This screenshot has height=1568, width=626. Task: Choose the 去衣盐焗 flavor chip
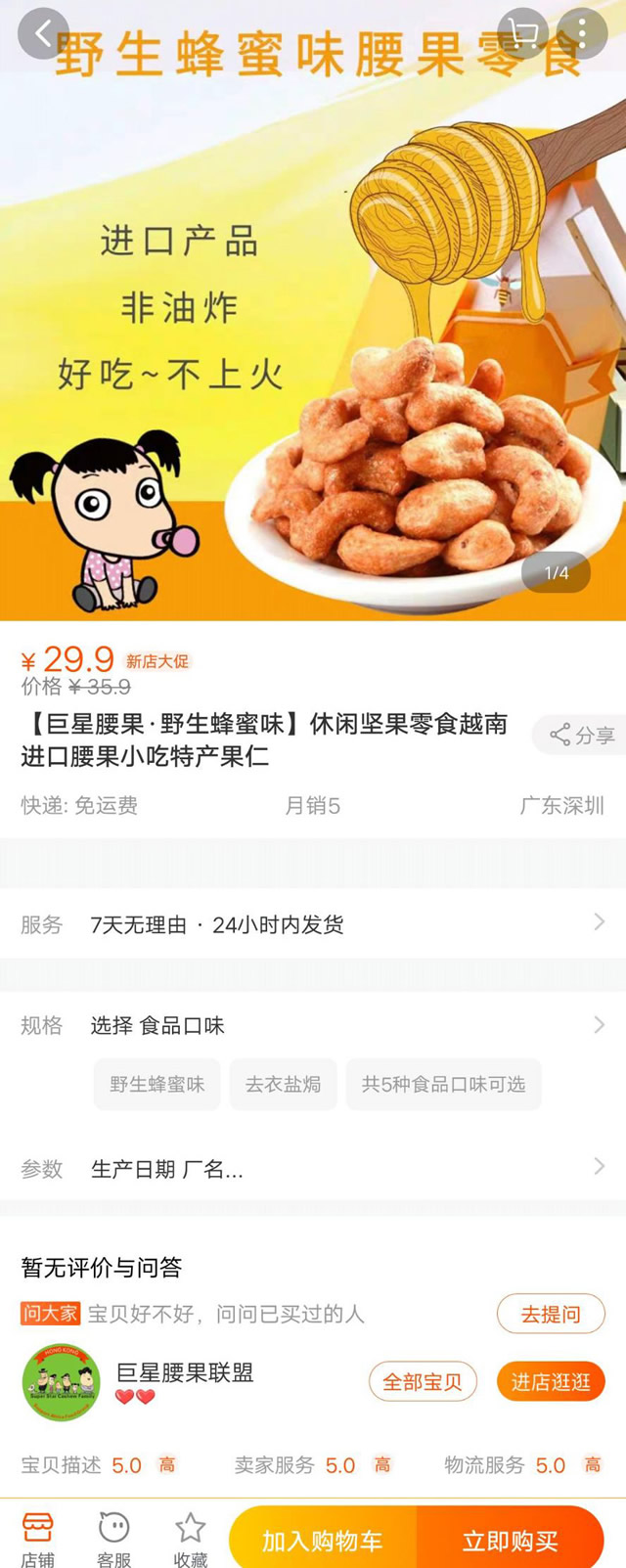pyautogui.click(x=283, y=1085)
